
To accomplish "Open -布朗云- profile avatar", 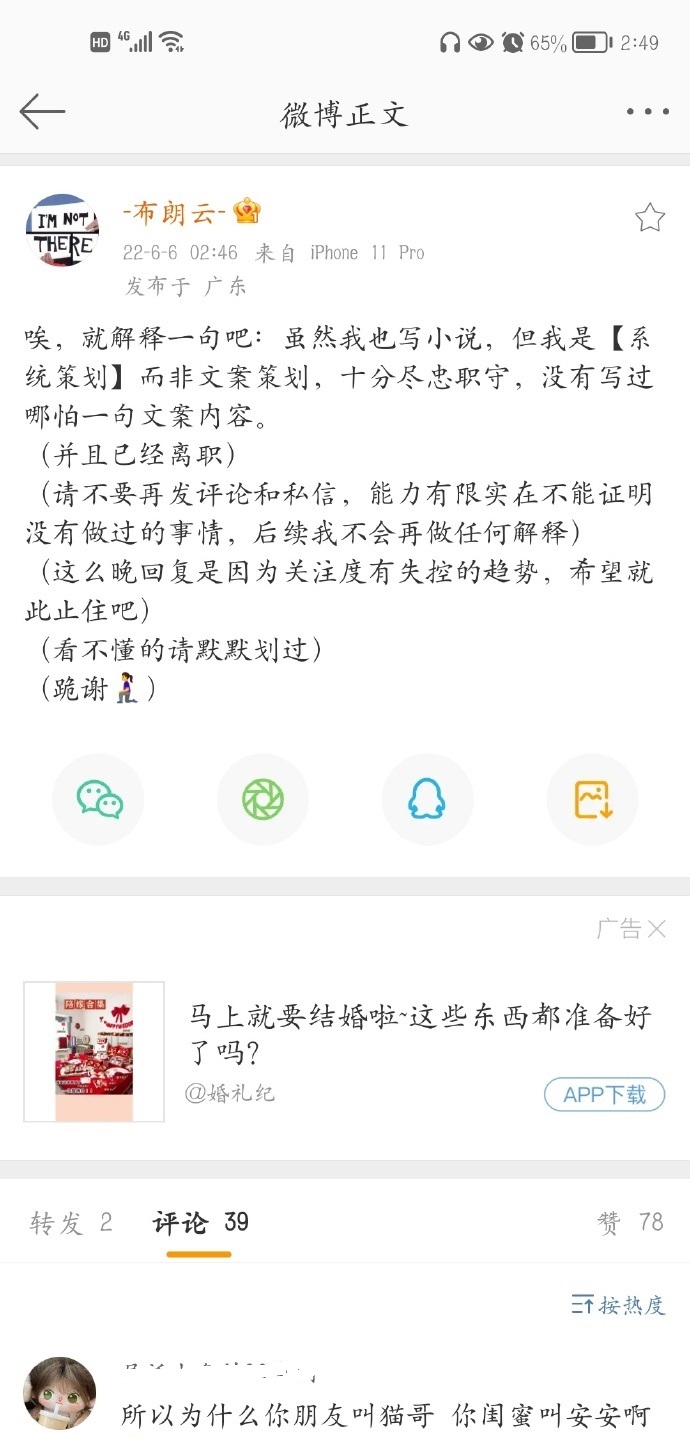I will coord(62,230).
